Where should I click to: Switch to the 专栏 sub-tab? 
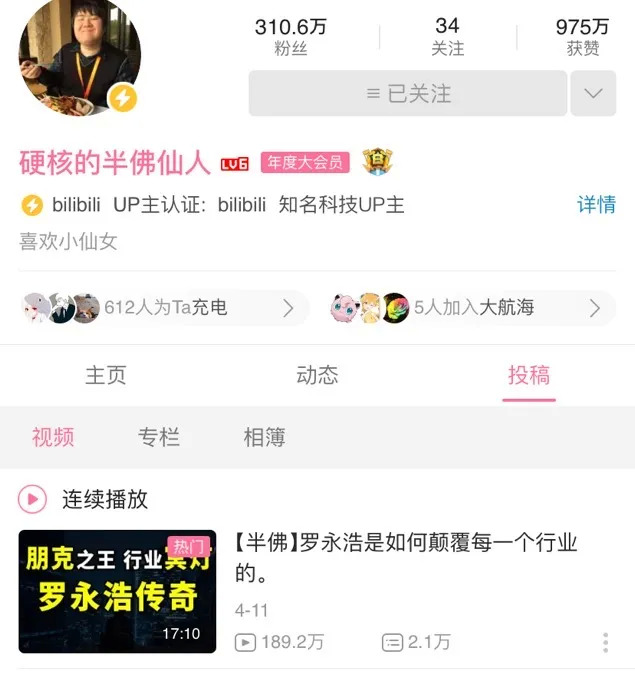tap(159, 437)
